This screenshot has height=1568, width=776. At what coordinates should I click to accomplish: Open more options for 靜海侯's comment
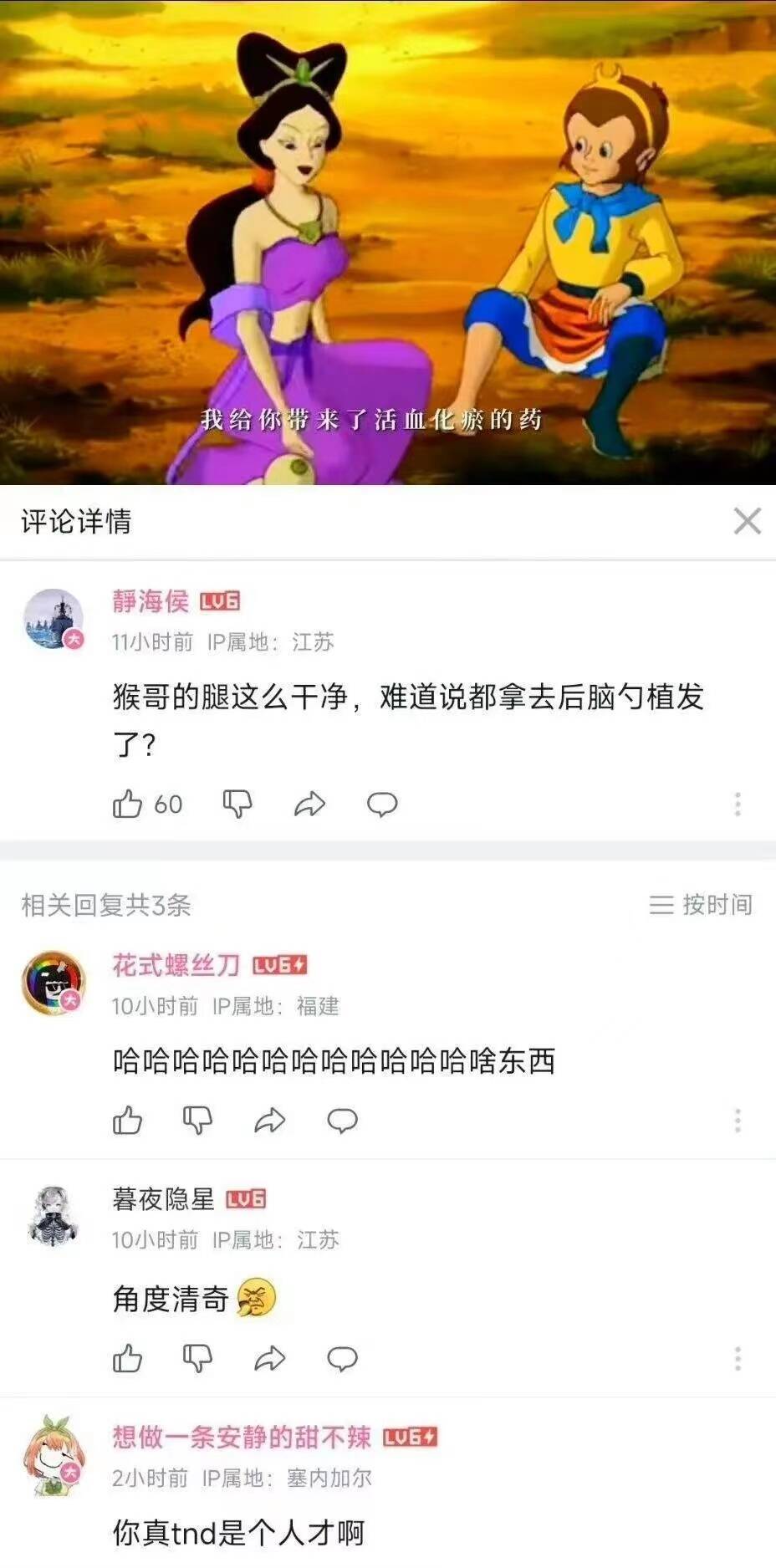pyautogui.click(x=737, y=804)
